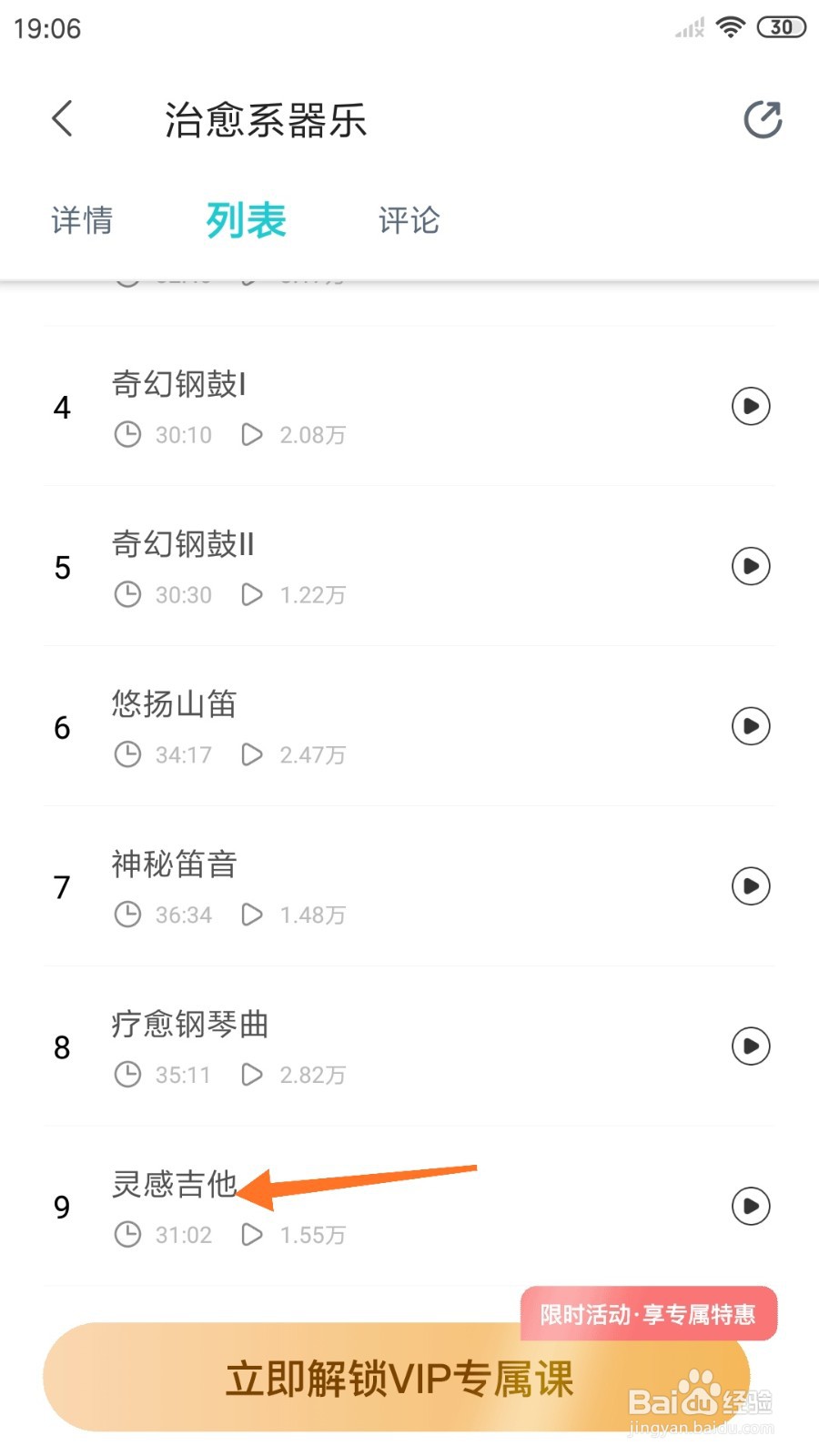
Task: Tap 立即解锁VIP专属课 button
Action: (x=398, y=1378)
